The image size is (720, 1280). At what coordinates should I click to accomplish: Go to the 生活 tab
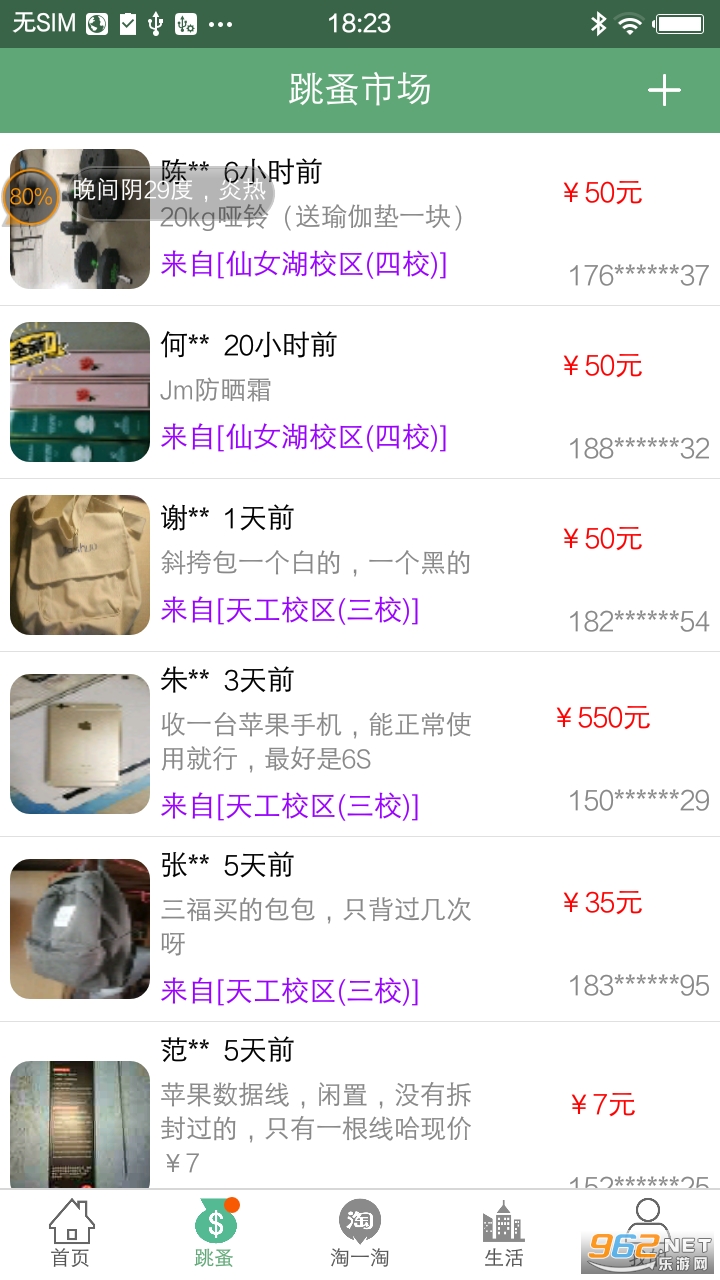(503, 1234)
